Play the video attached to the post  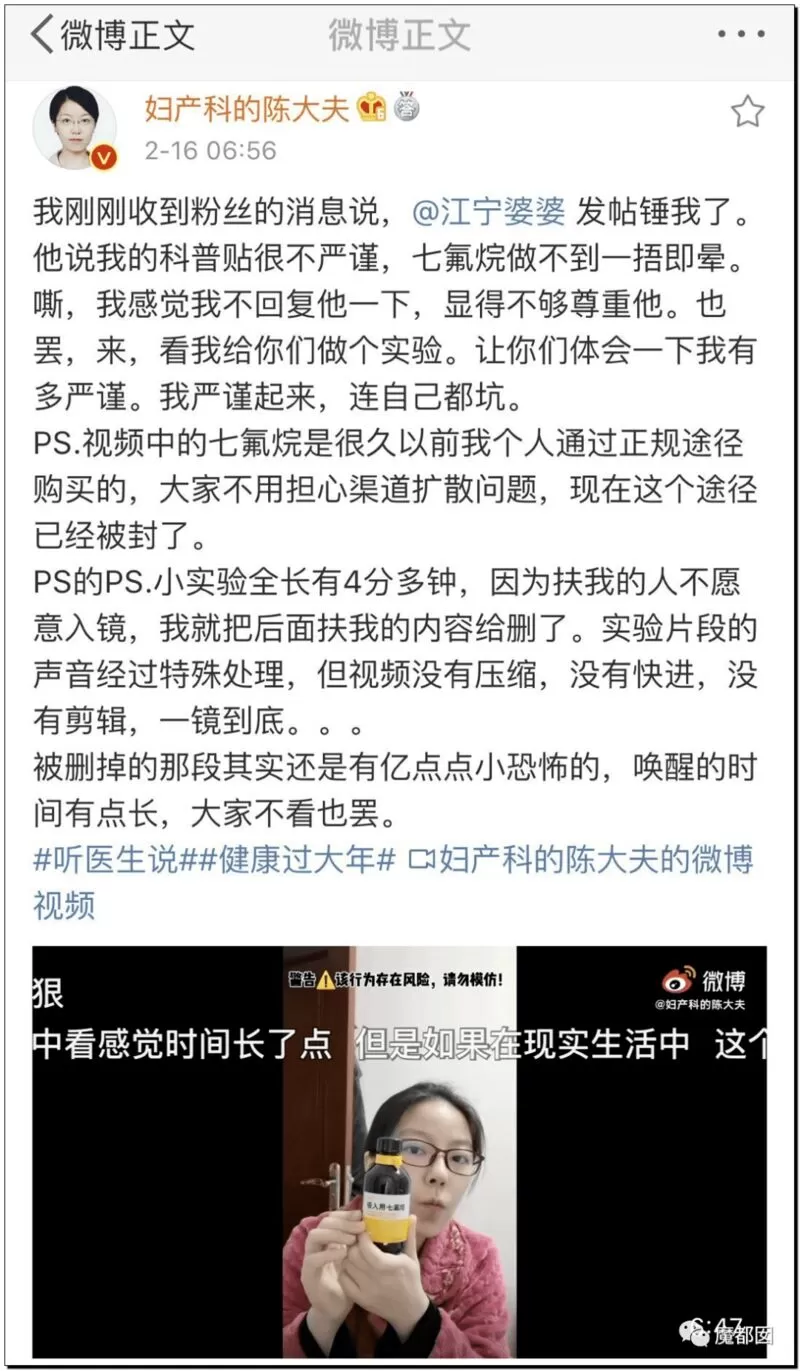pos(400,1151)
